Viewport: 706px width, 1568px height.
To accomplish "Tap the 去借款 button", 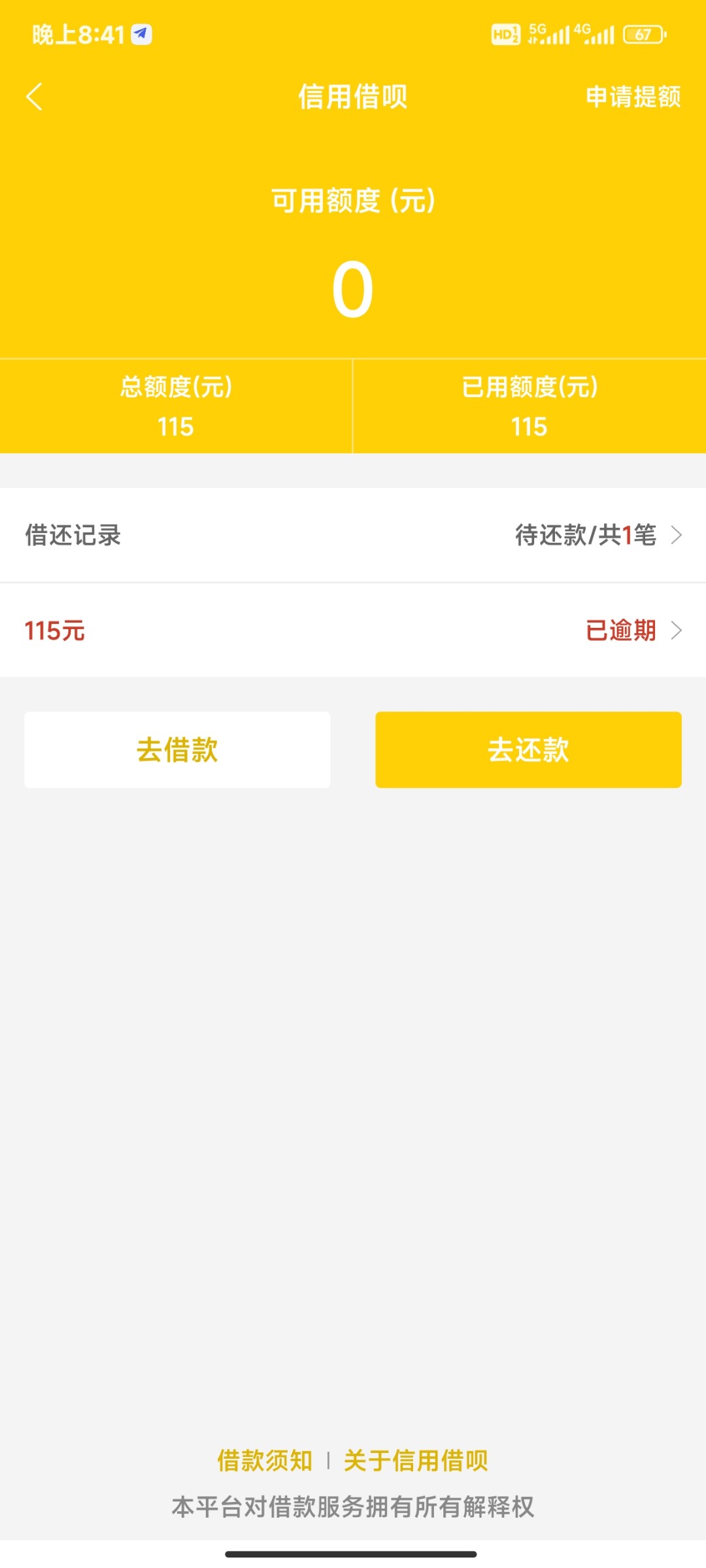I will [x=177, y=749].
